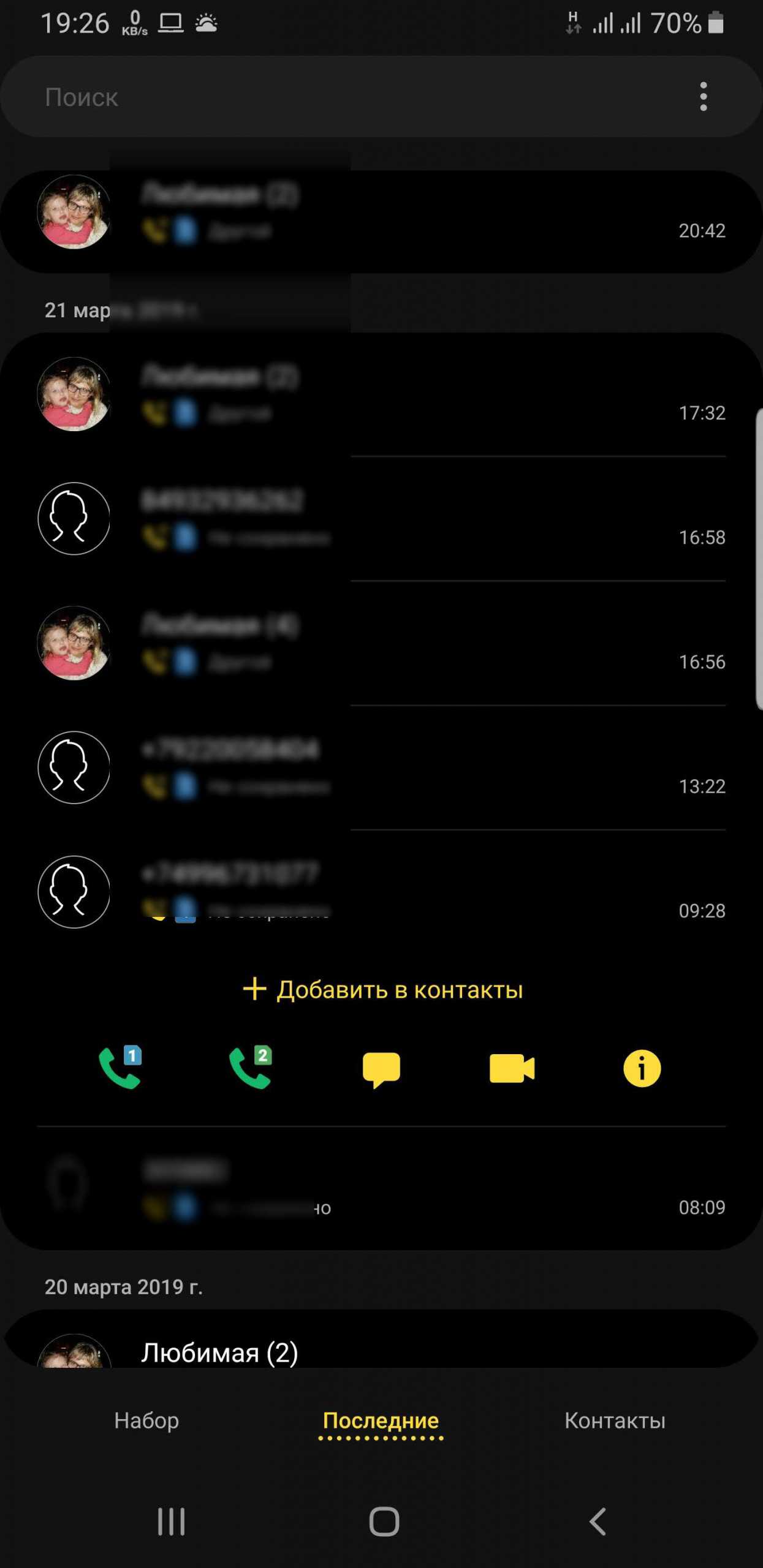Call the number using SIM 2

tap(251, 1068)
